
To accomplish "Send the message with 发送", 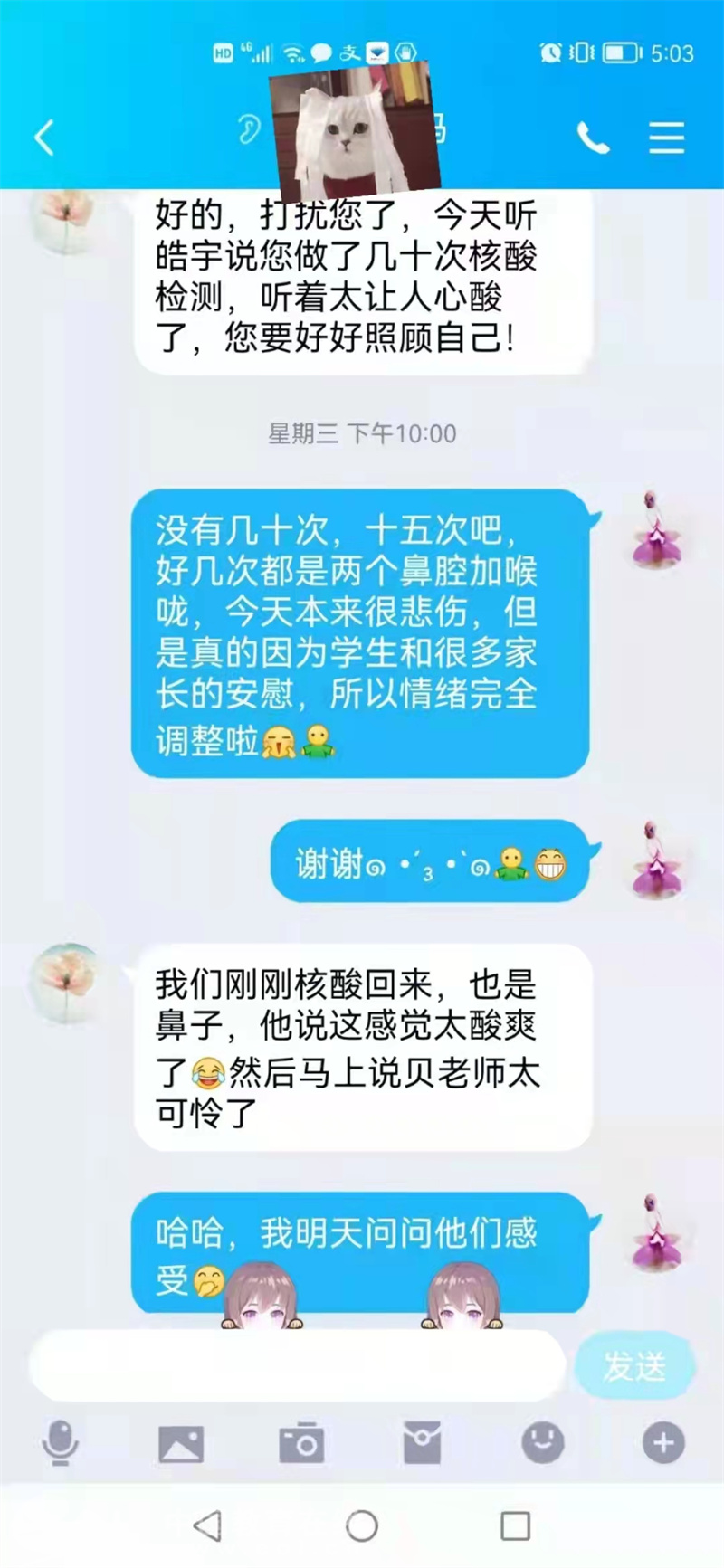I will click(634, 1366).
